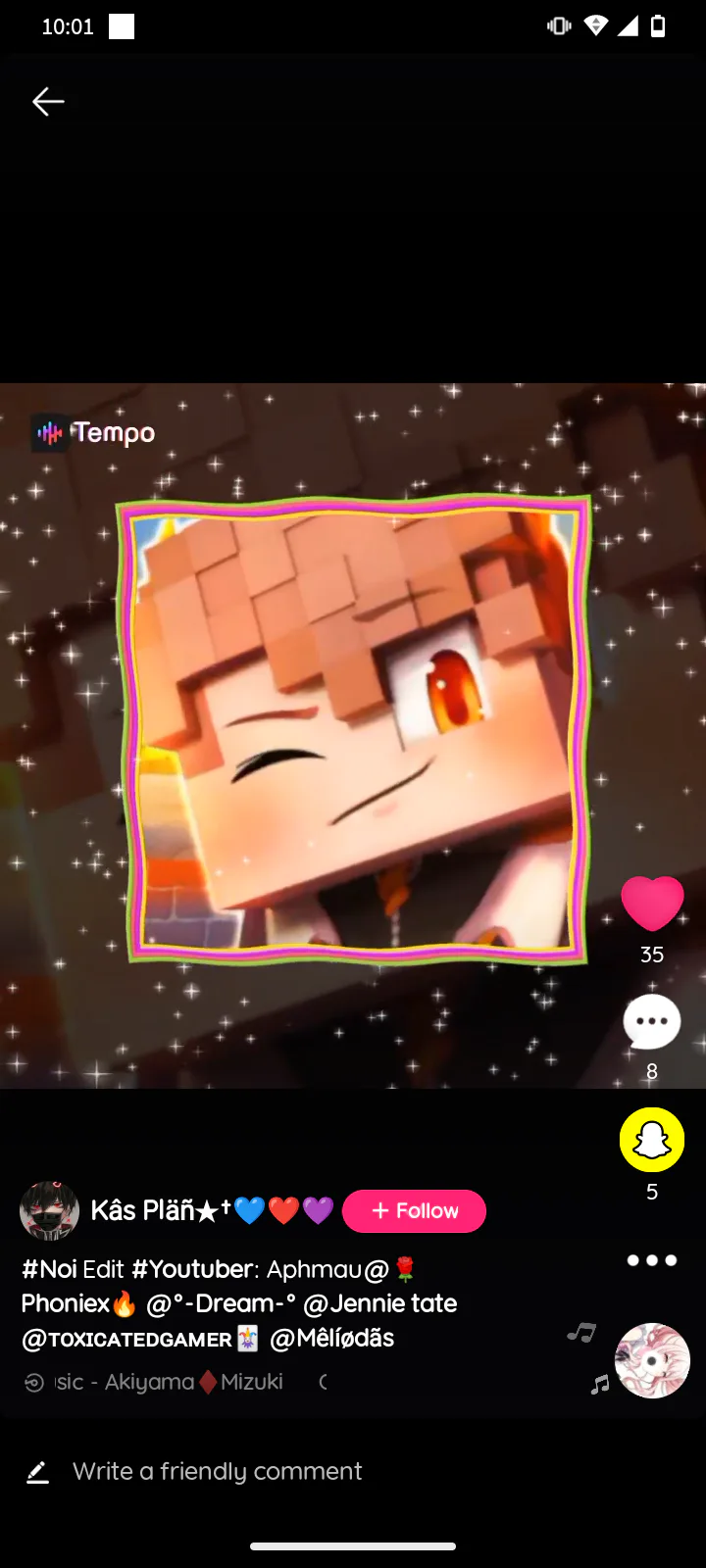The height and width of the screenshot is (1568, 706).
Task: Follow Kâs Plãñ
Action: [414, 1211]
